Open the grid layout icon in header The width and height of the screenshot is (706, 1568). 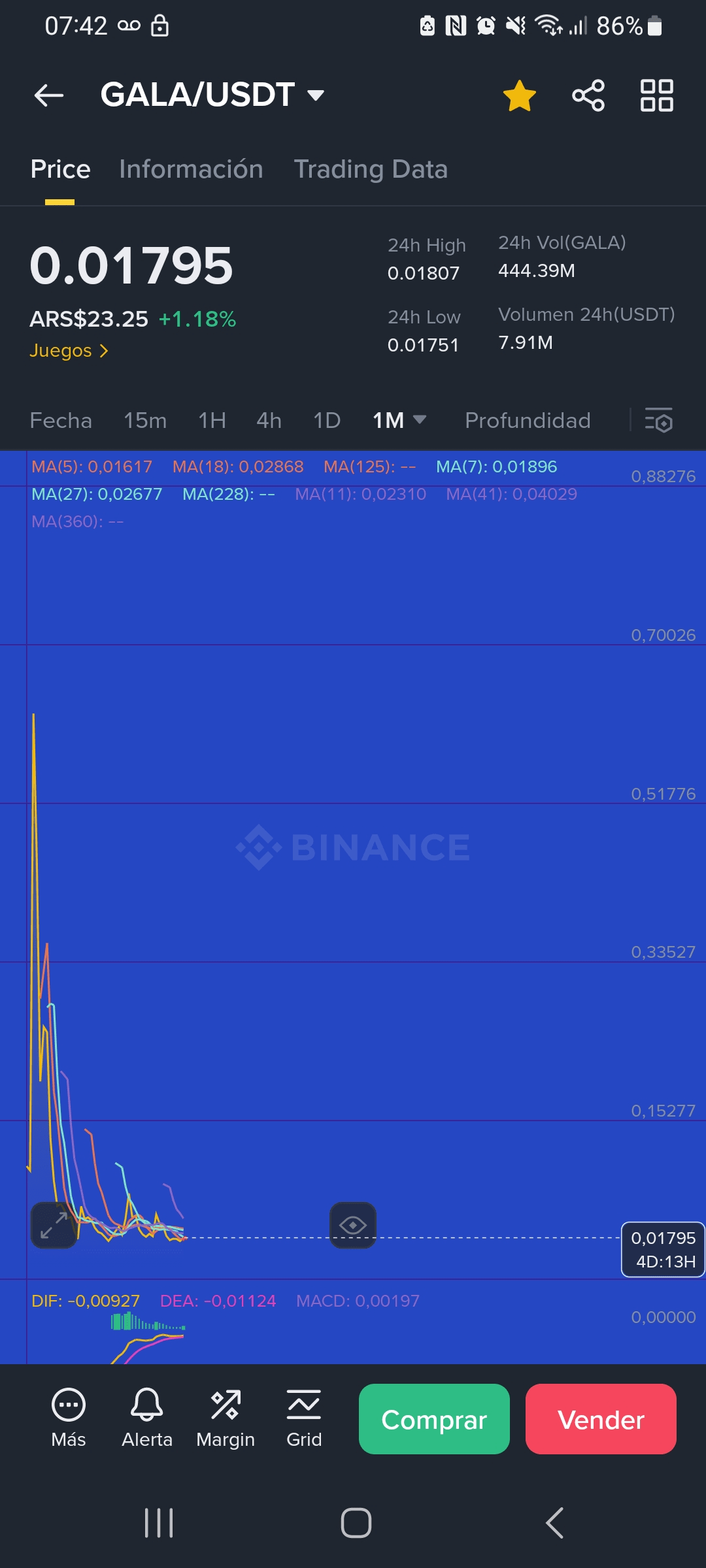(x=657, y=95)
